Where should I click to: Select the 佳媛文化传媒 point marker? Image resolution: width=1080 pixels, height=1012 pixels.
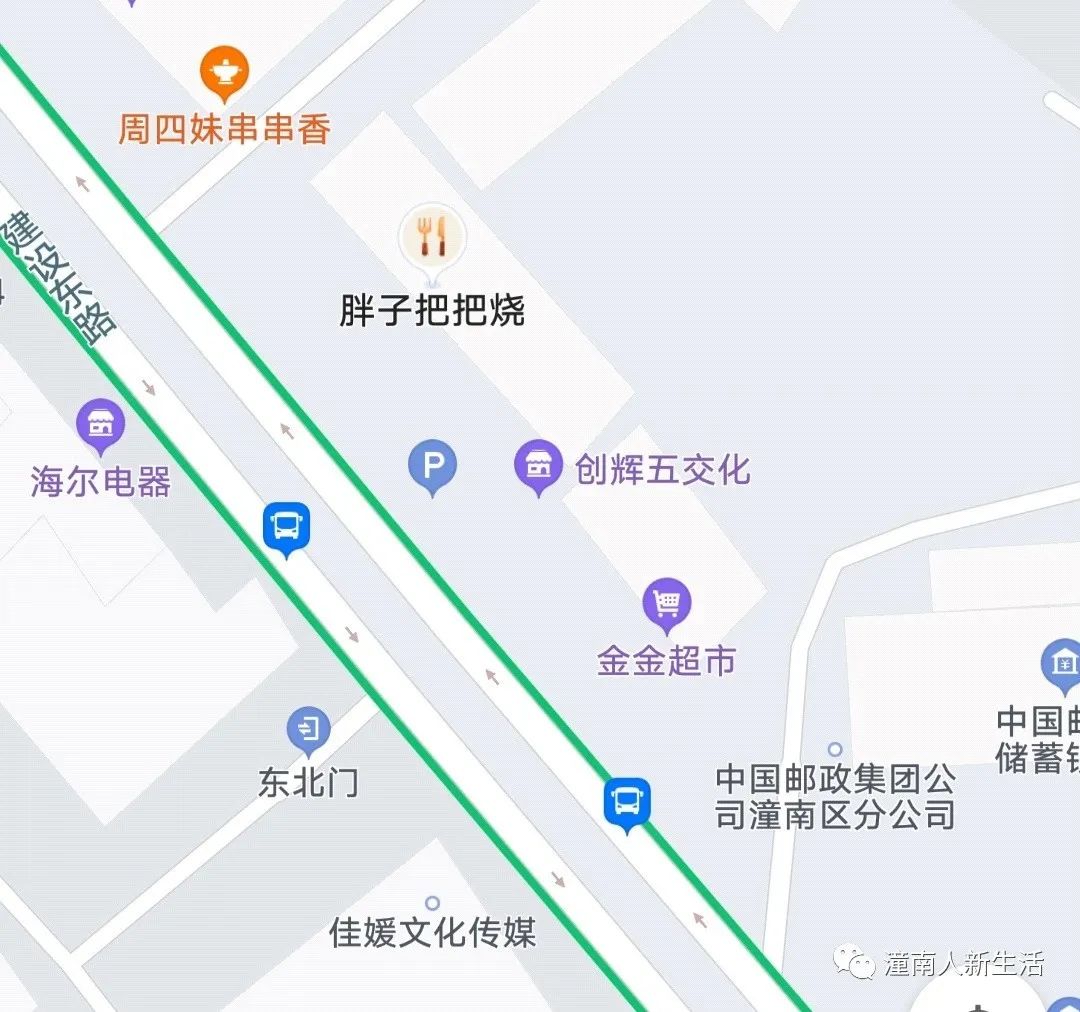click(432, 904)
